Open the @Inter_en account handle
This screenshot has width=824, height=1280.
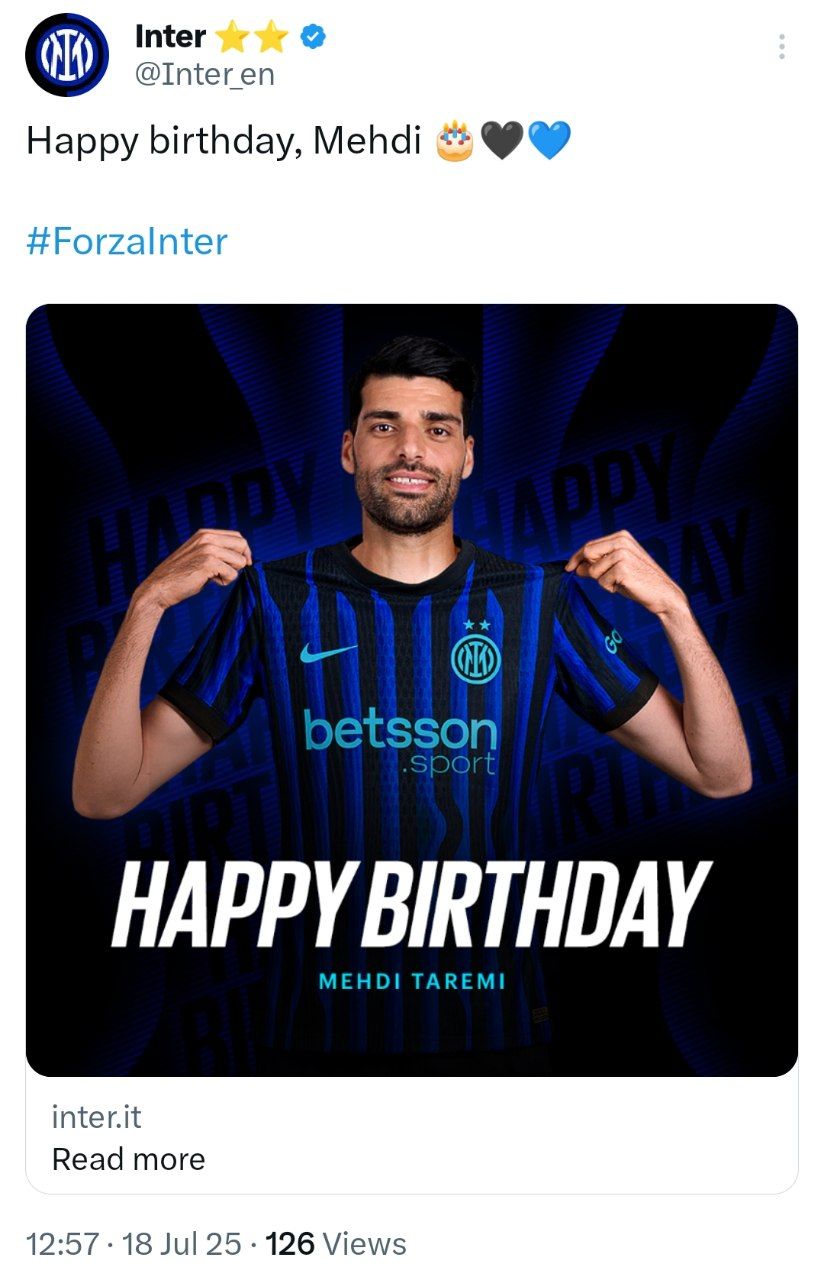204,75
